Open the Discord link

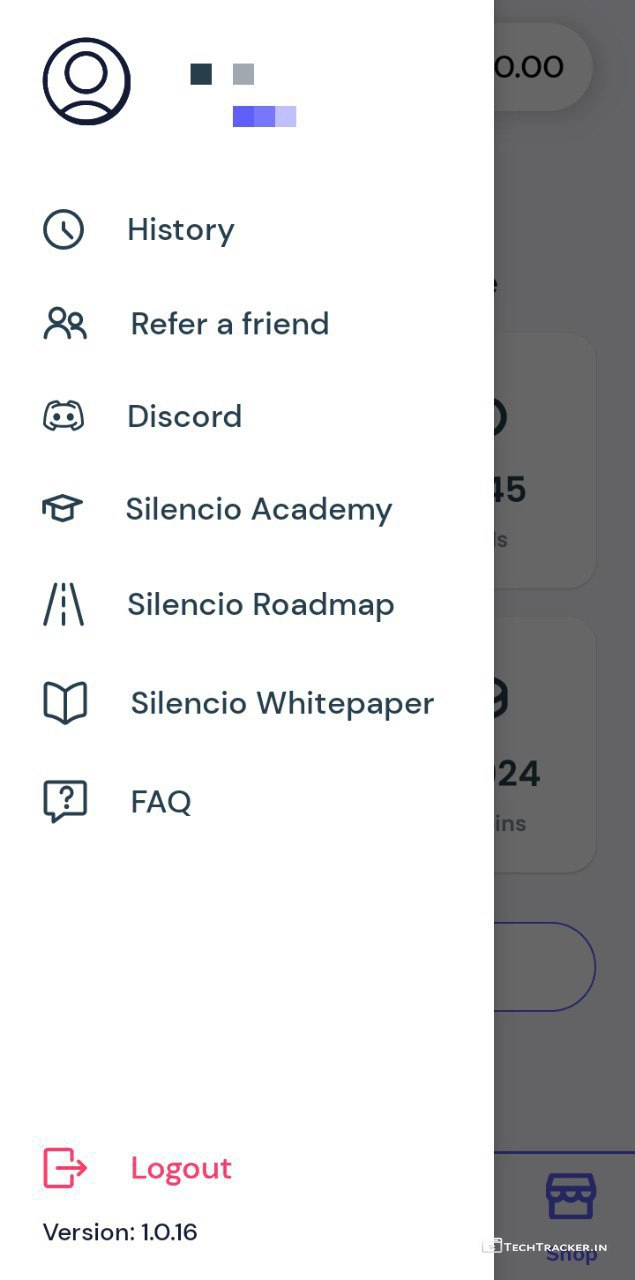tap(184, 416)
